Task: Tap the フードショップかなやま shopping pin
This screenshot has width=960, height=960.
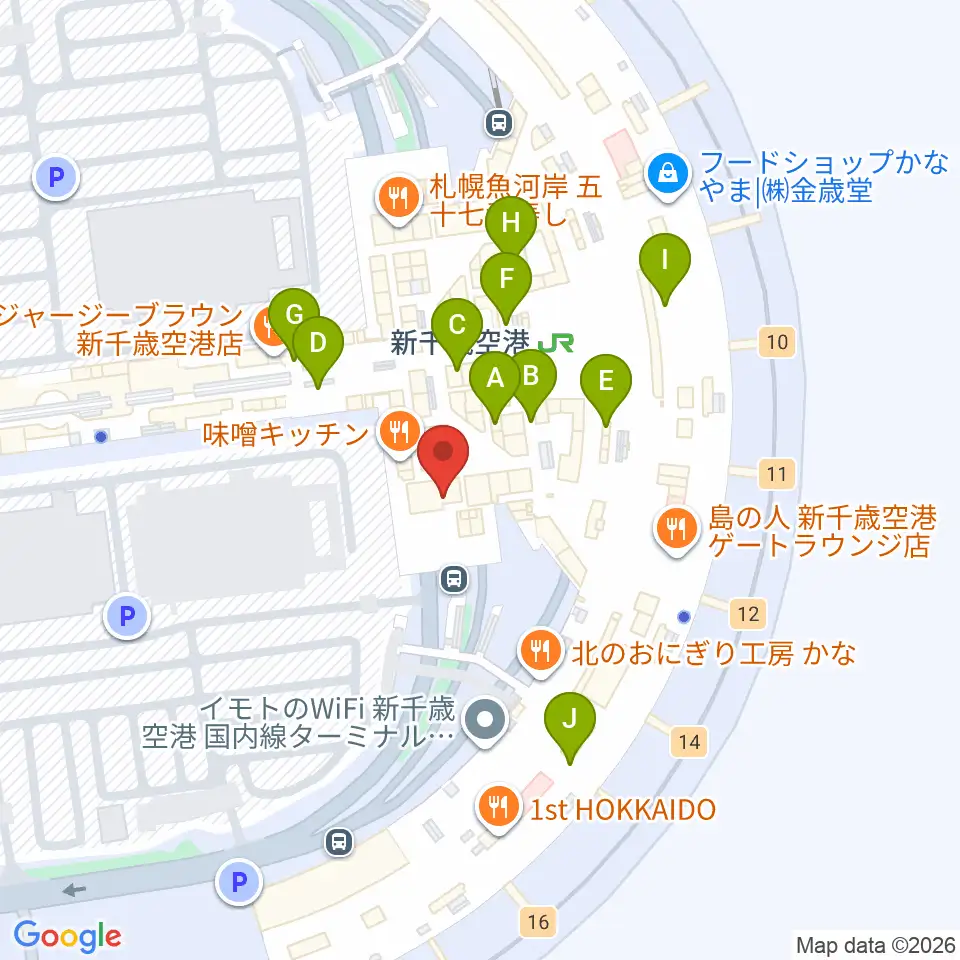Action: pyautogui.click(x=668, y=177)
